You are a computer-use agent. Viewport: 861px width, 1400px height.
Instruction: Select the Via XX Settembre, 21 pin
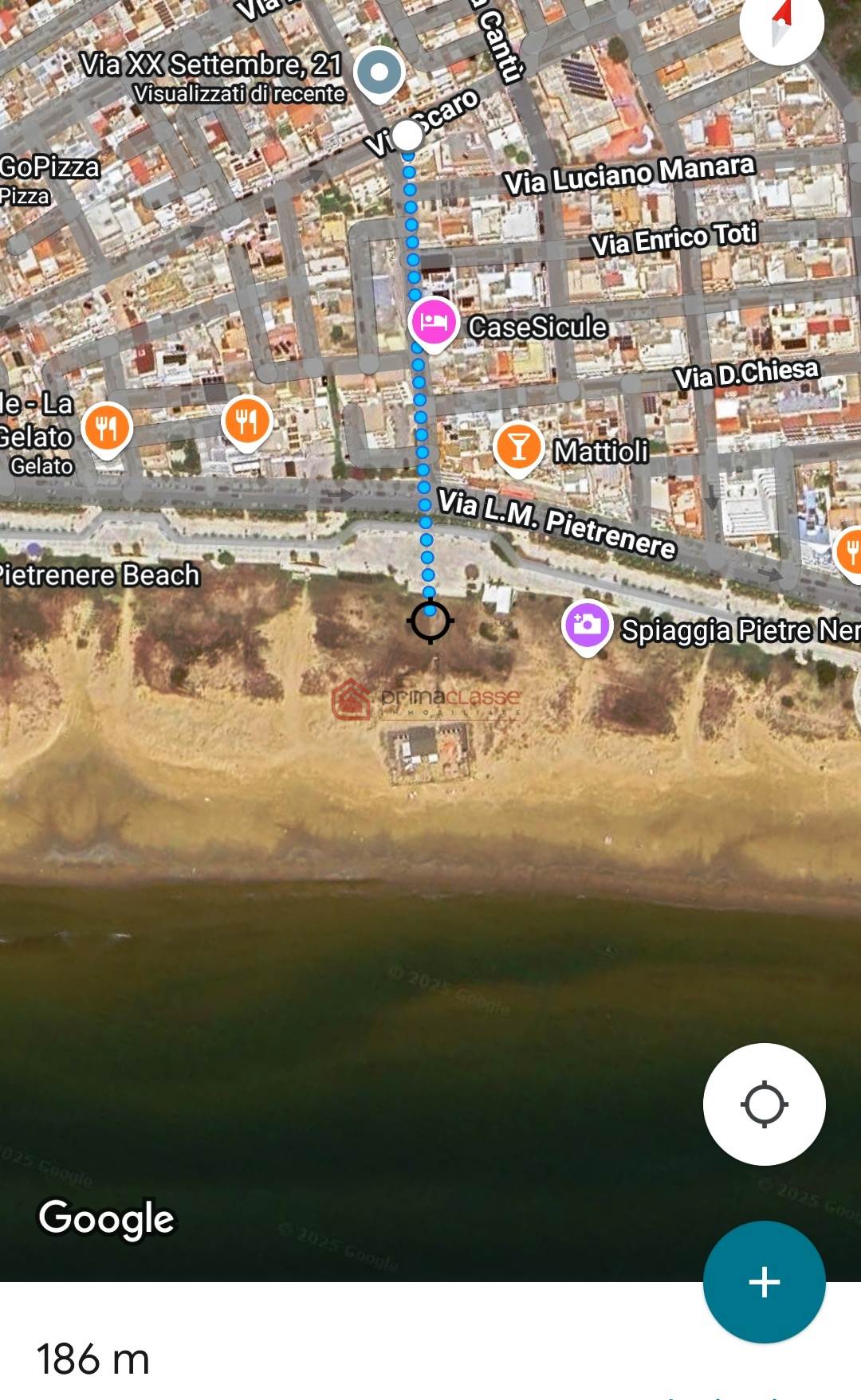pyautogui.click(x=379, y=73)
